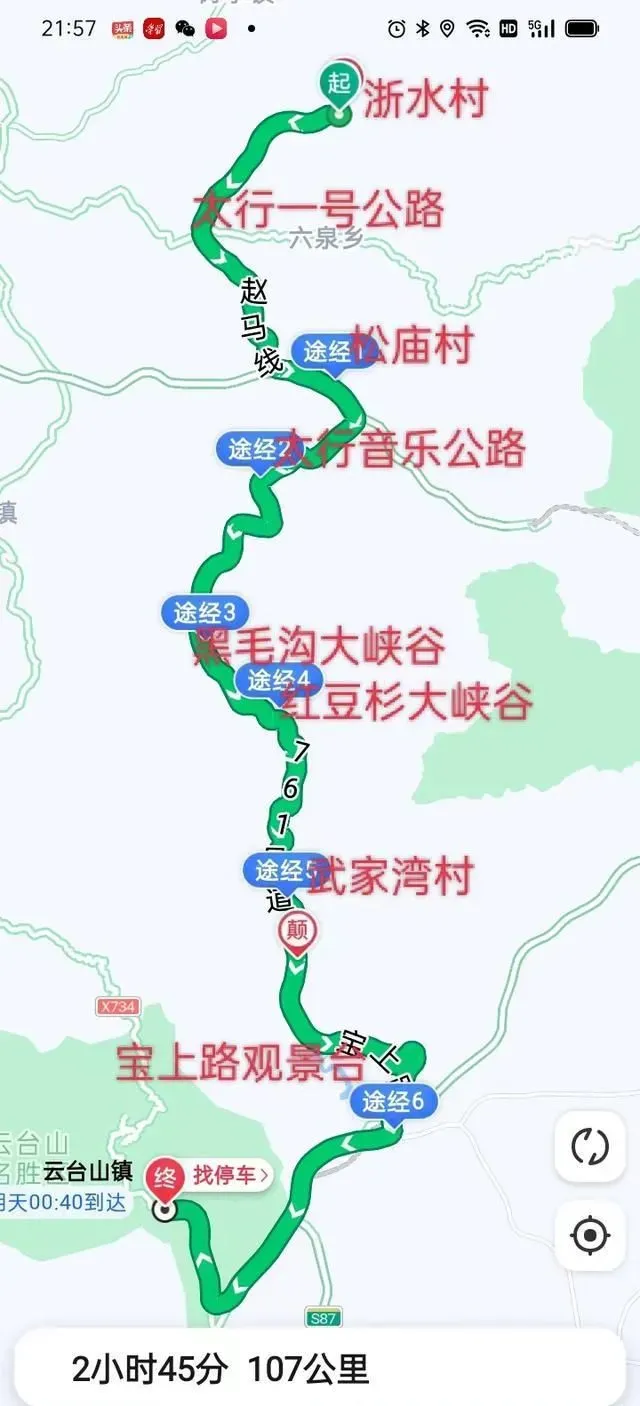Image resolution: width=640 pixels, height=1406 pixels.
Task: Select the 途经4 waypoint marker
Action: tap(278, 681)
